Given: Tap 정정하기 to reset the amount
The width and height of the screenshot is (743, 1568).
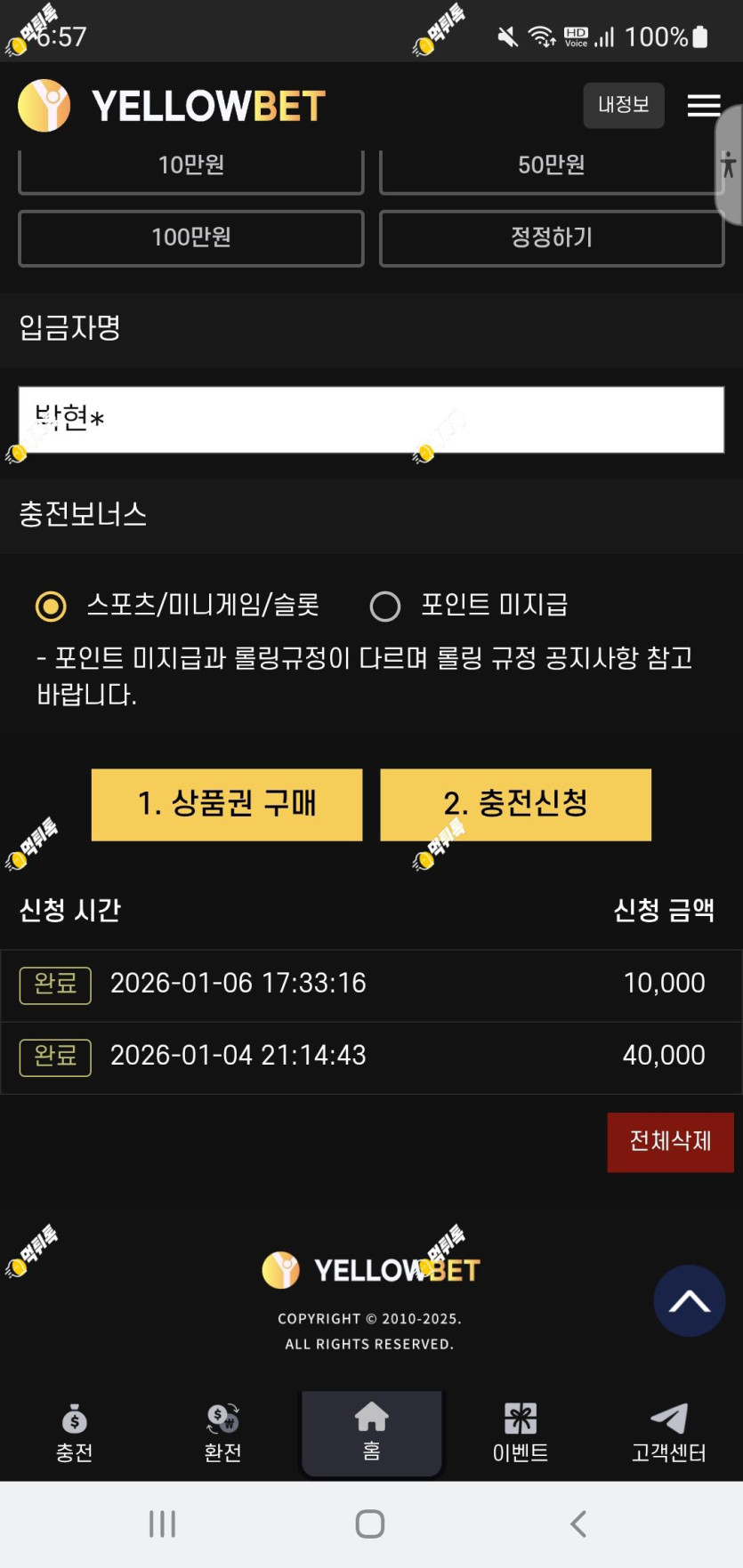Looking at the screenshot, I should click(551, 237).
